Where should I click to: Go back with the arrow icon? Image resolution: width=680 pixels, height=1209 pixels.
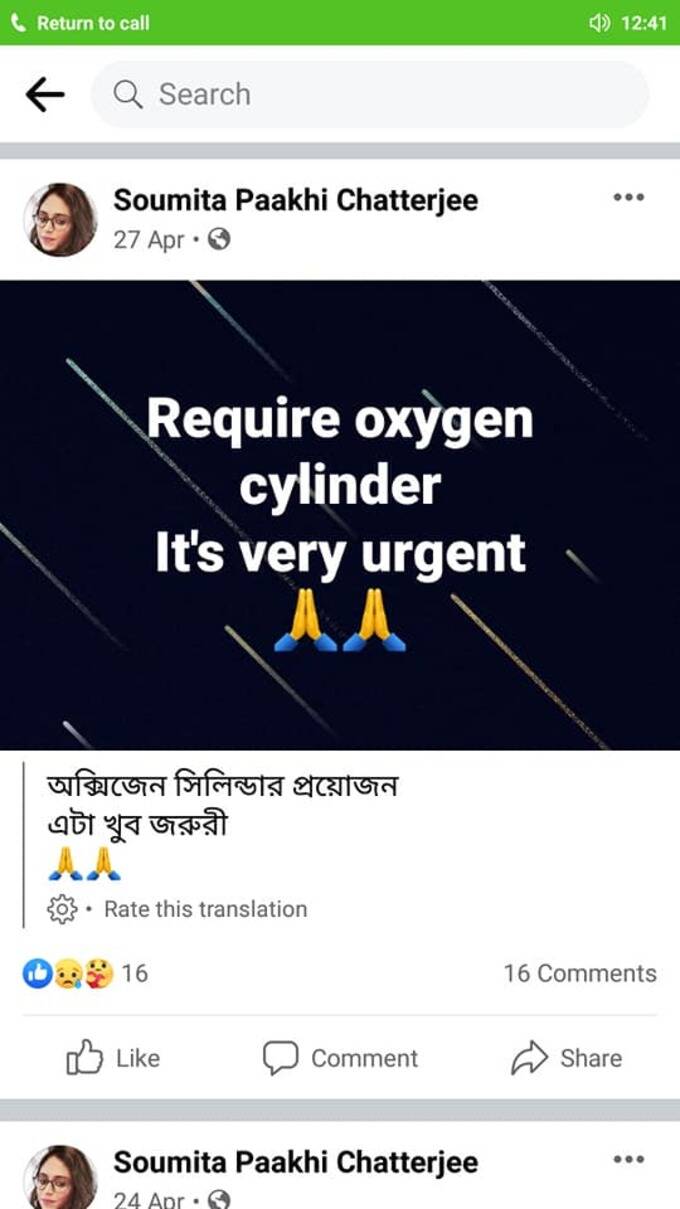44,95
